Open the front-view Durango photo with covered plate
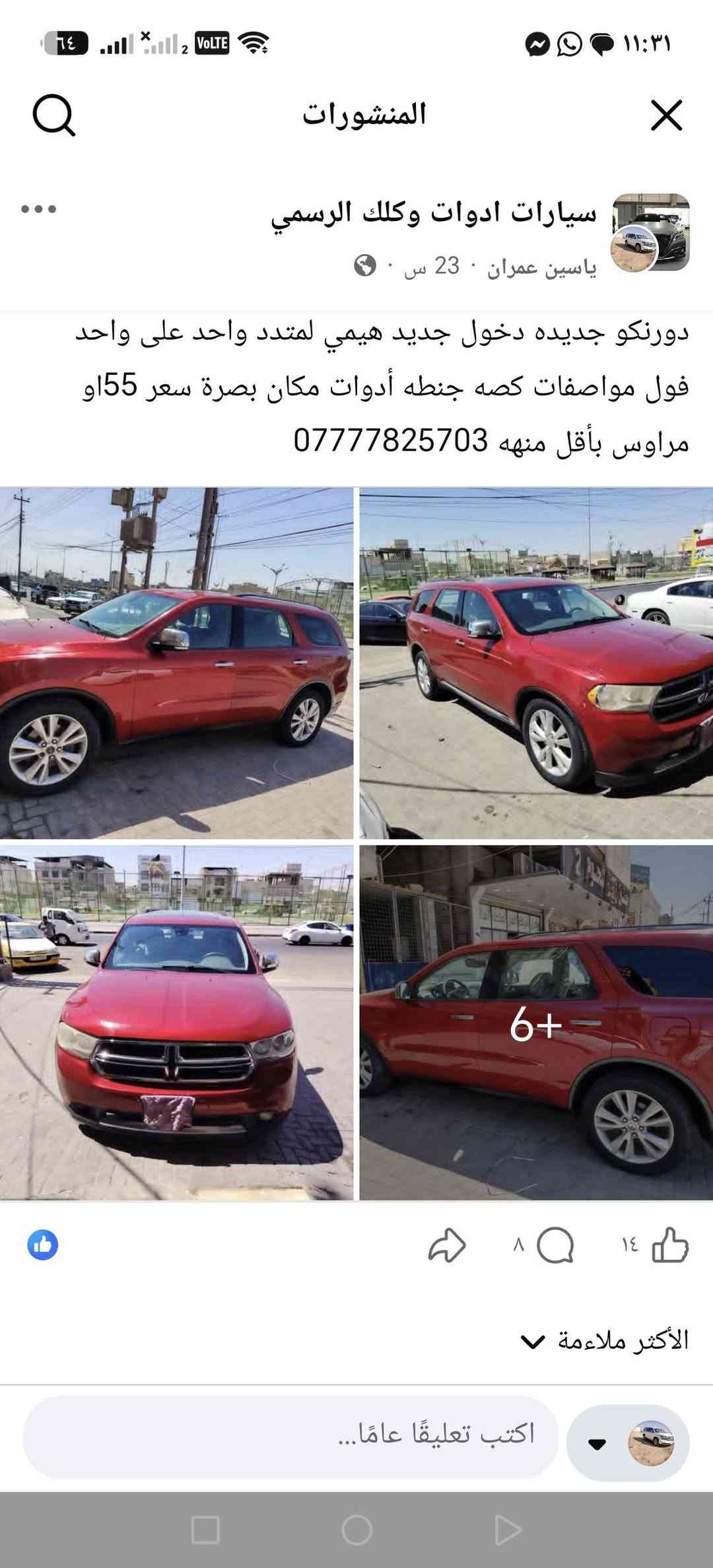 click(x=176, y=1022)
